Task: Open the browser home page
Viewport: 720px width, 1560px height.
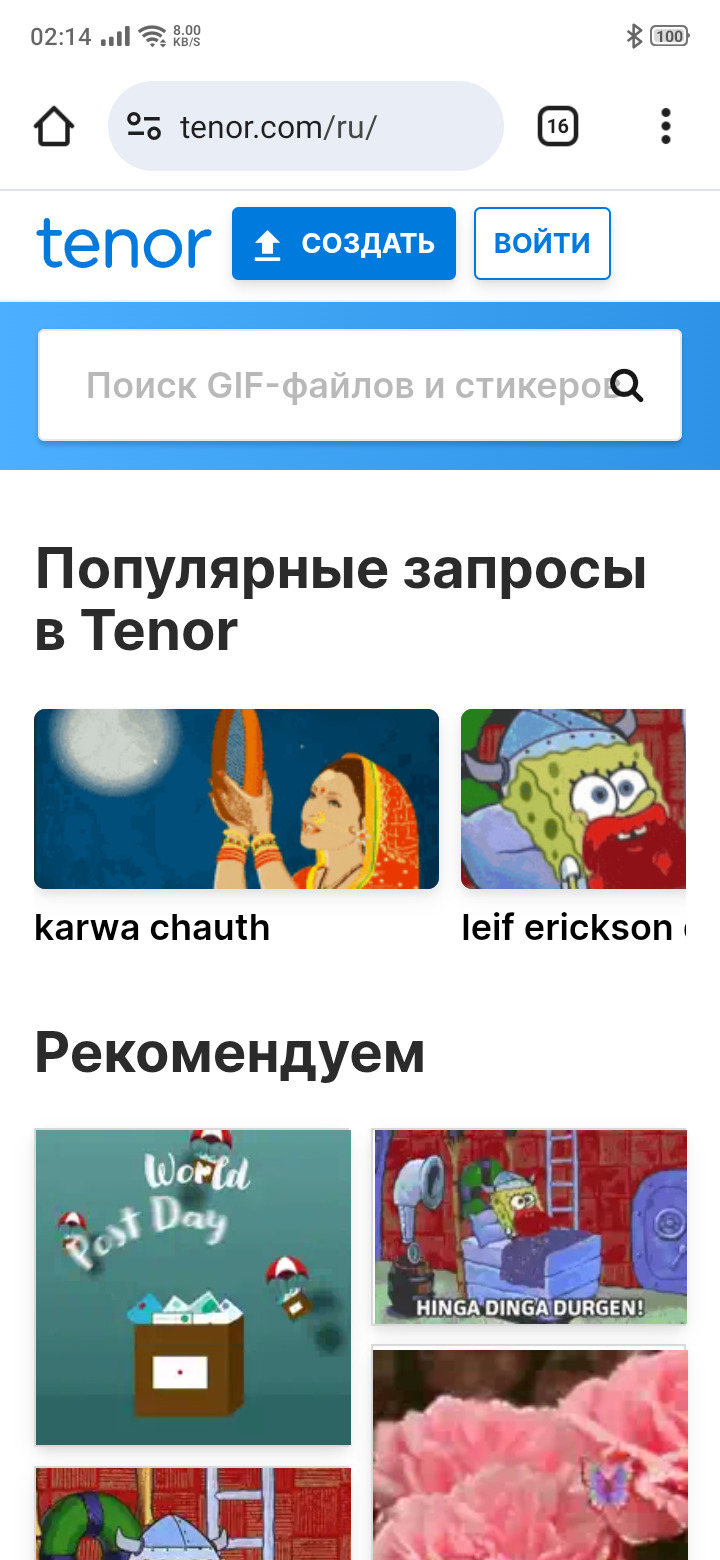Action: (54, 127)
